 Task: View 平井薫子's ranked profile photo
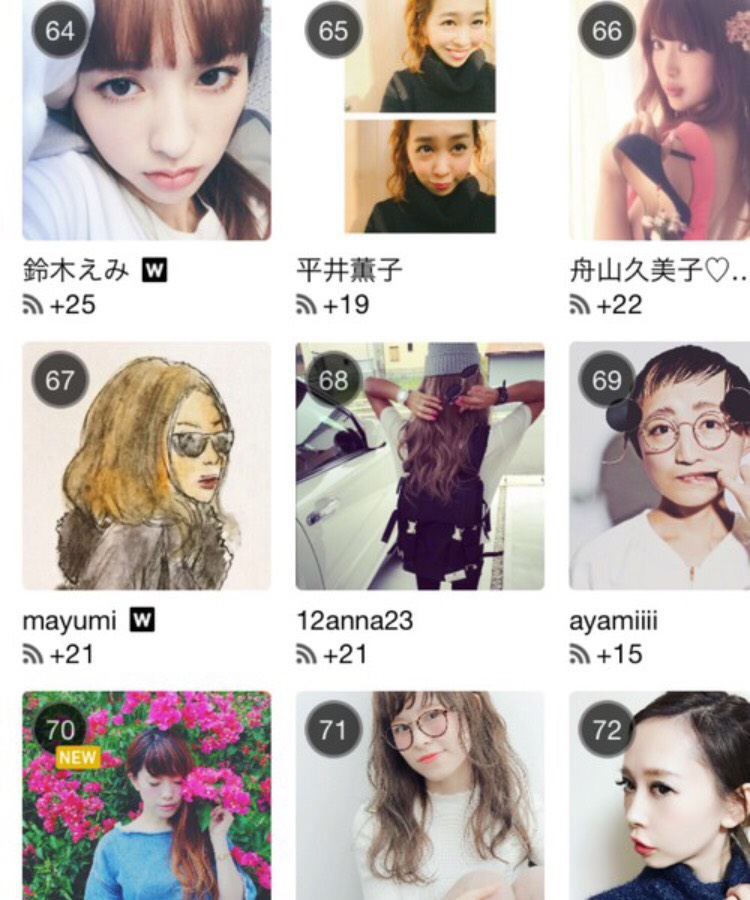click(420, 120)
